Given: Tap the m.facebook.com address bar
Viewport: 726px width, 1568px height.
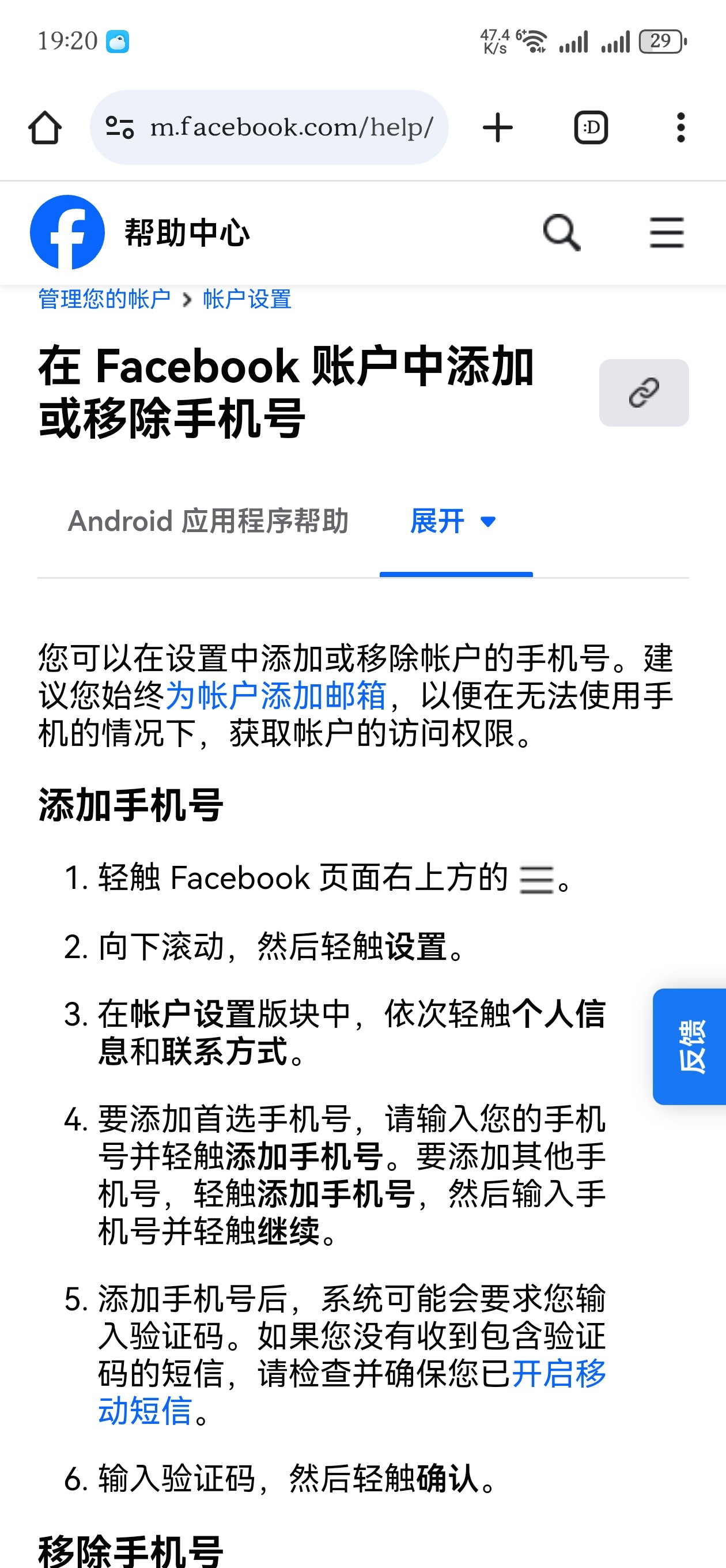Looking at the screenshot, I should [x=269, y=128].
